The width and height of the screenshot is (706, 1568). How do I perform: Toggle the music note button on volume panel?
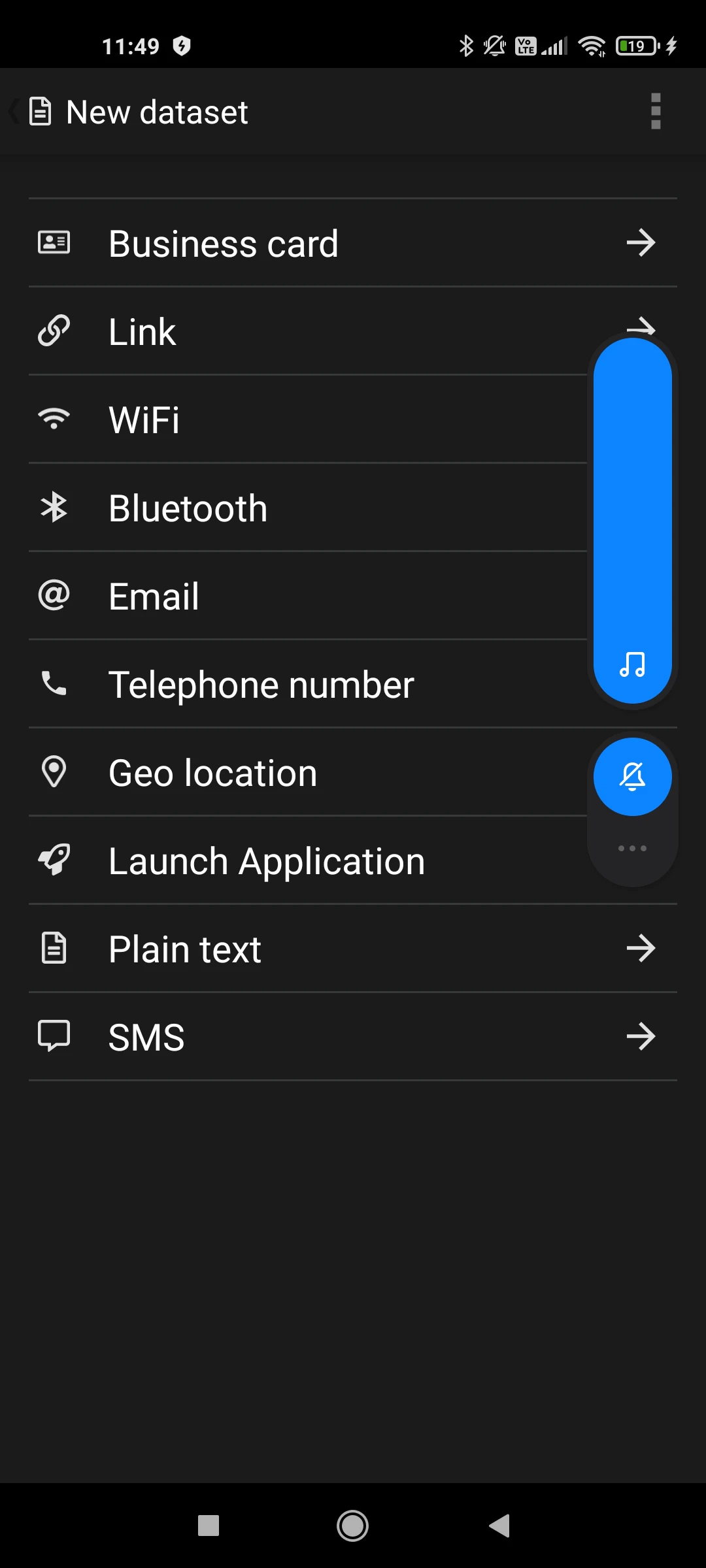[631, 664]
